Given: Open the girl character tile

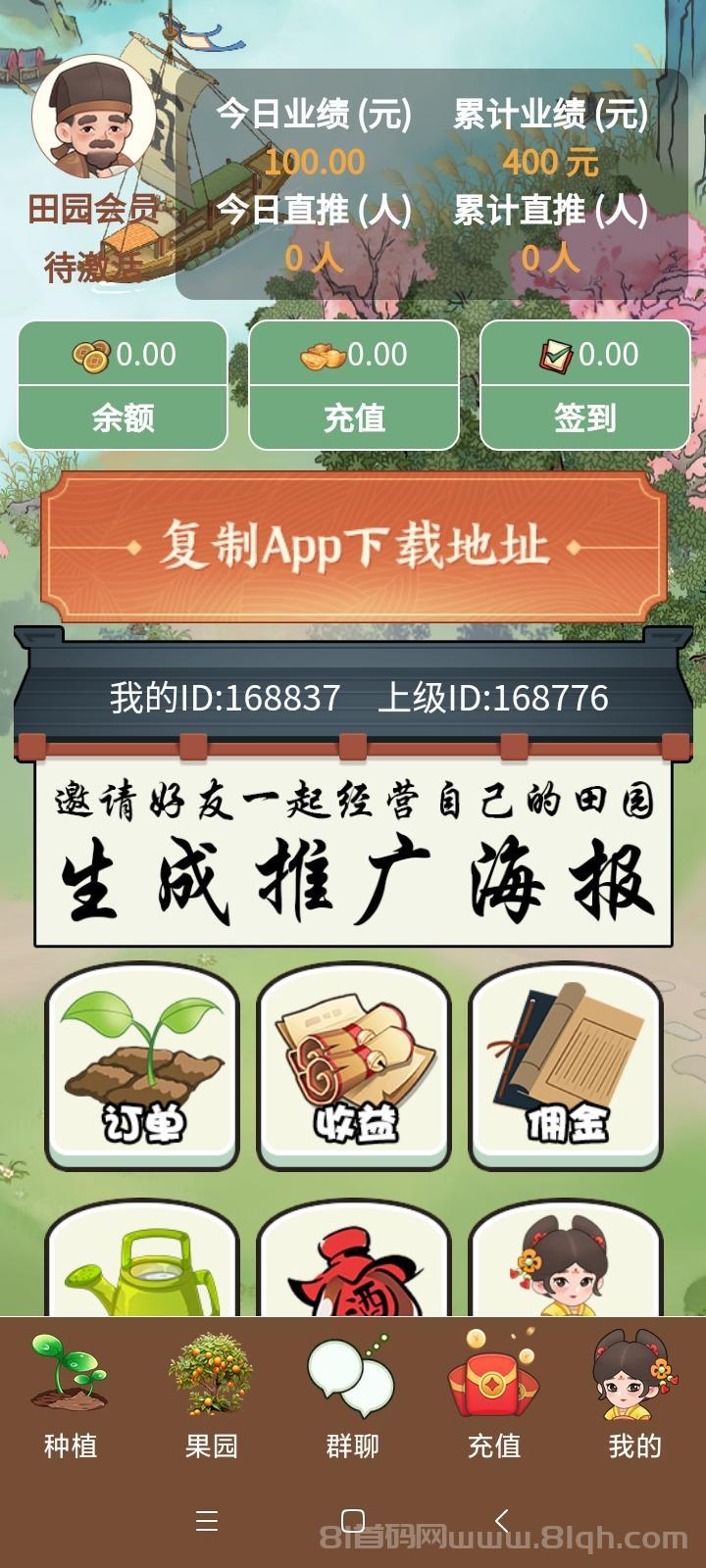Looking at the screenshot, I should click(566, 1264).
